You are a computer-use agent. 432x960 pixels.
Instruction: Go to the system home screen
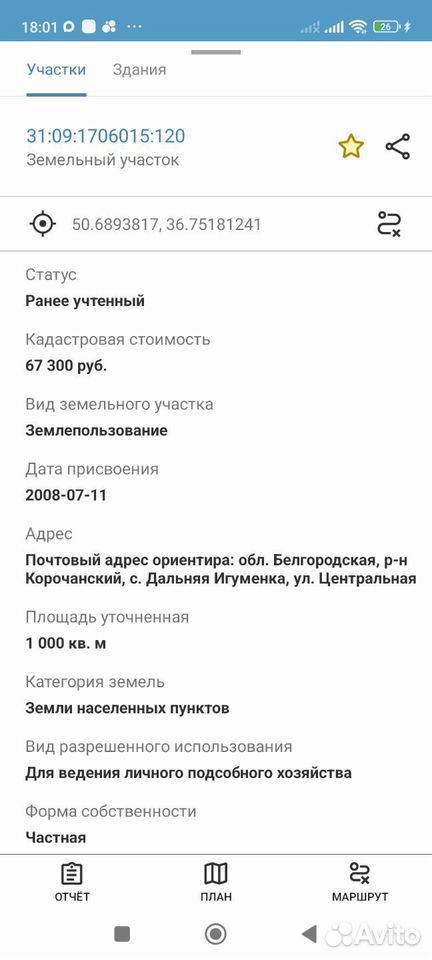coord(215,934)
